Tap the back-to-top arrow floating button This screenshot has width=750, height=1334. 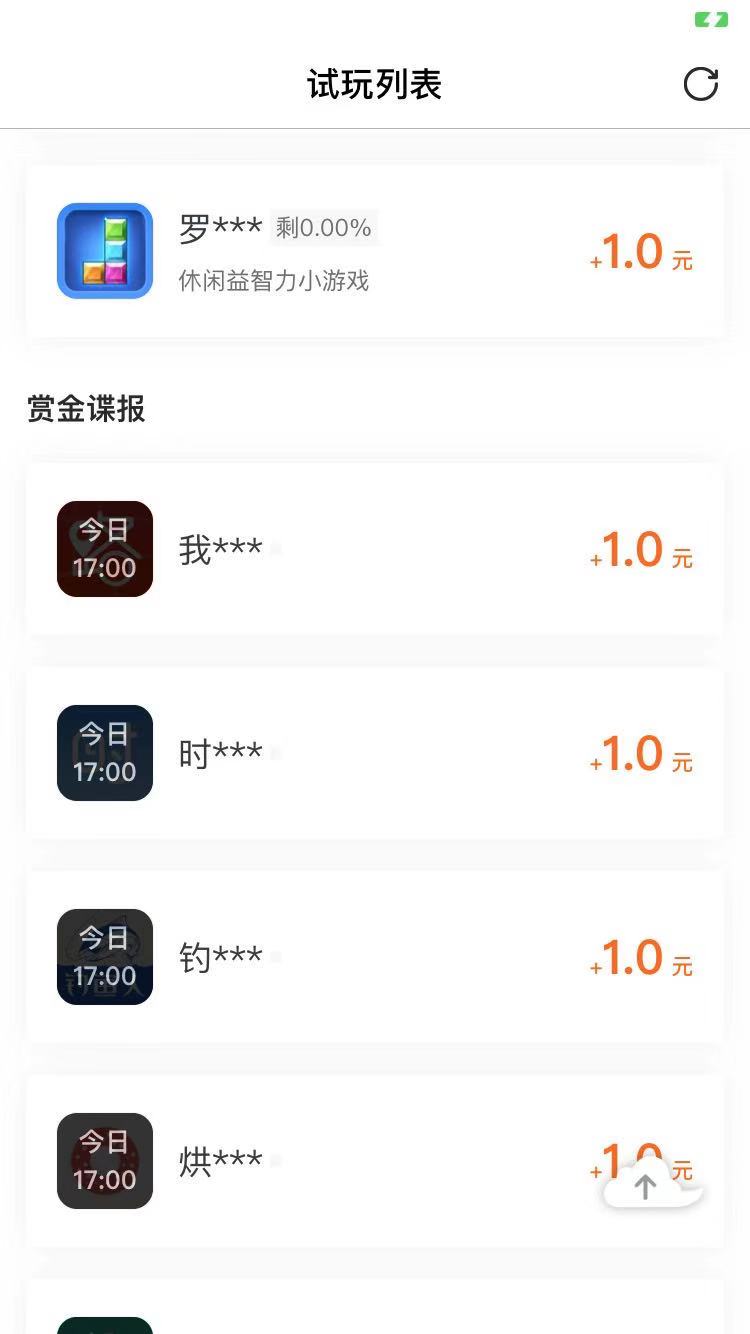pyautogui.click(x=645, y=1185)
